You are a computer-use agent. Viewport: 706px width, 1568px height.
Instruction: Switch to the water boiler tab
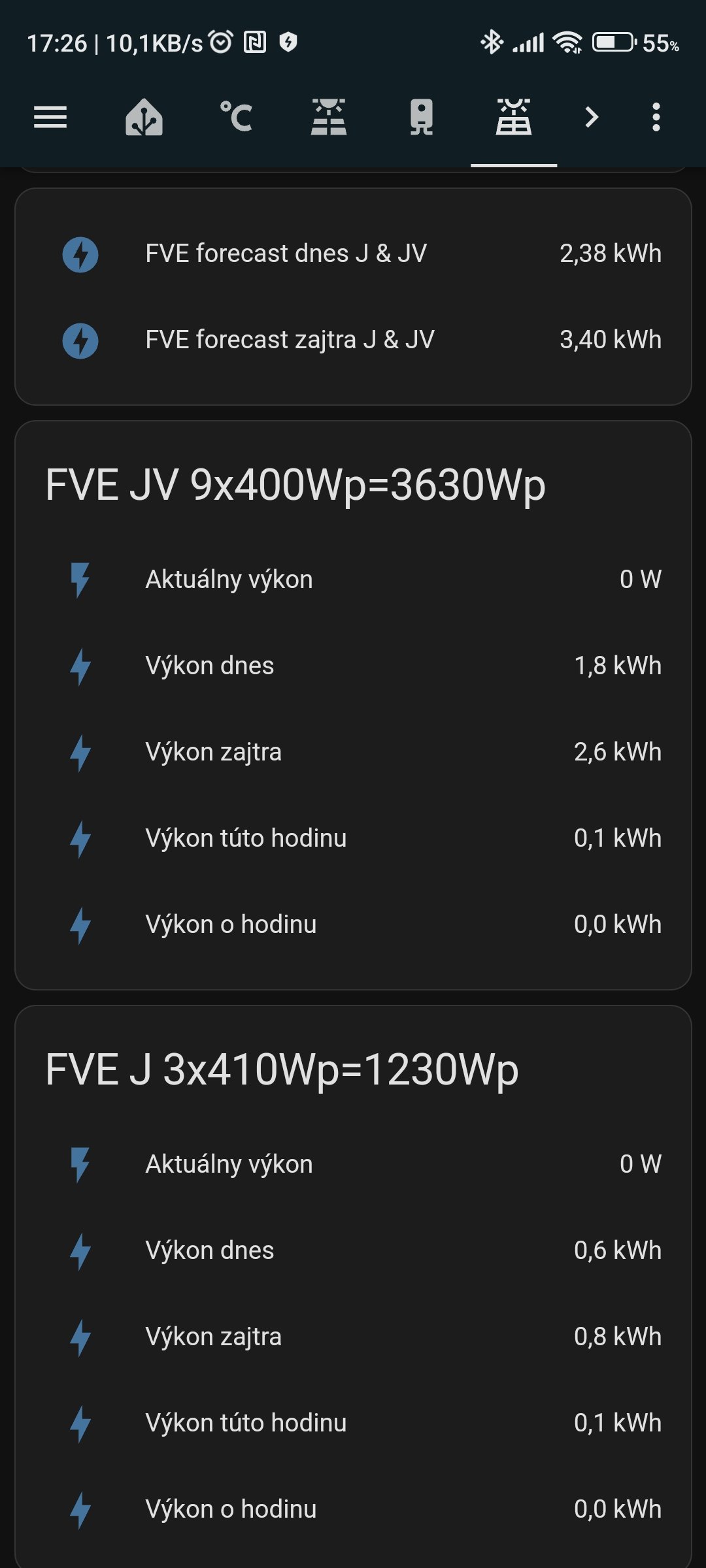[x=421, y=118]
